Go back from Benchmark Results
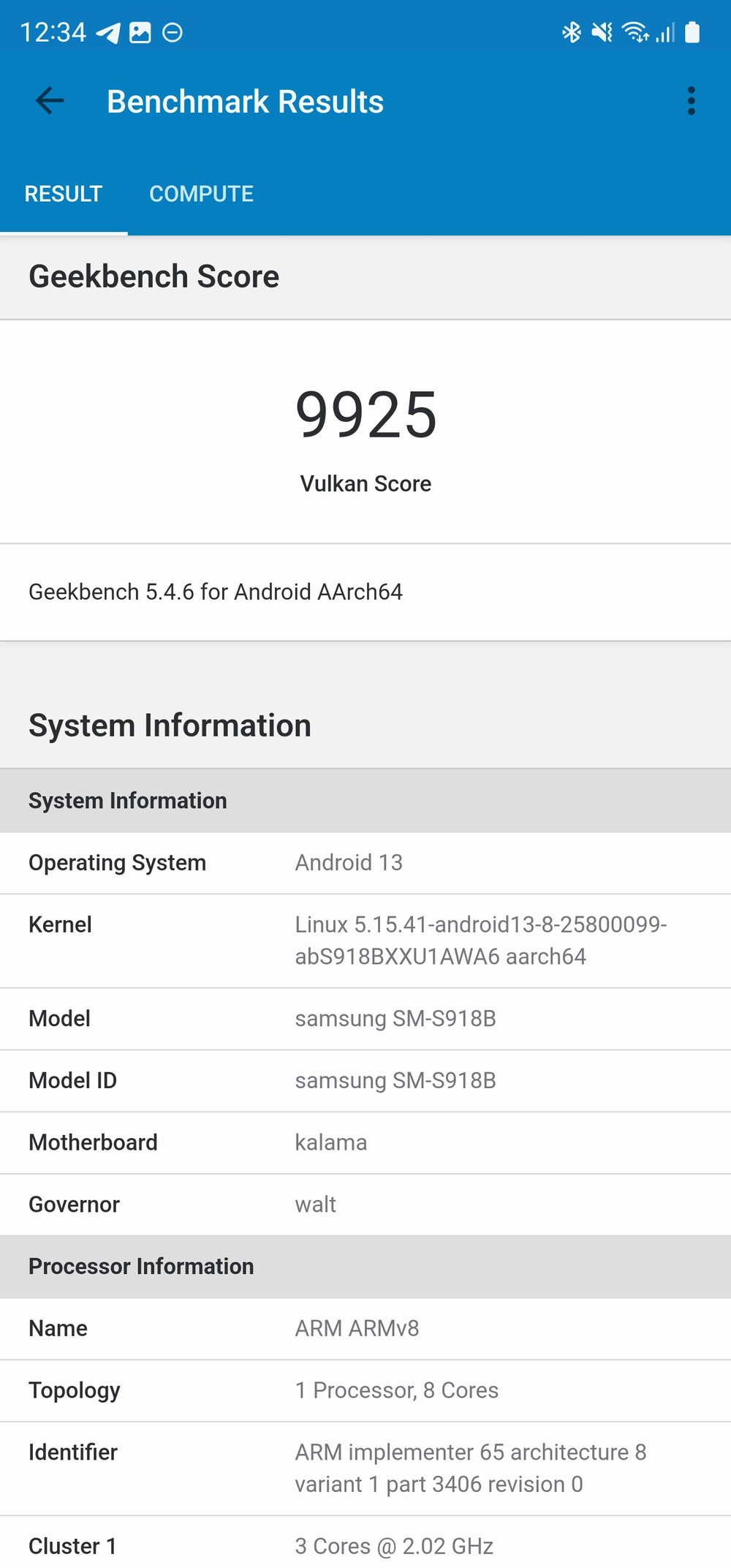This screenshot has height=1568, width=731. point(50,101)
